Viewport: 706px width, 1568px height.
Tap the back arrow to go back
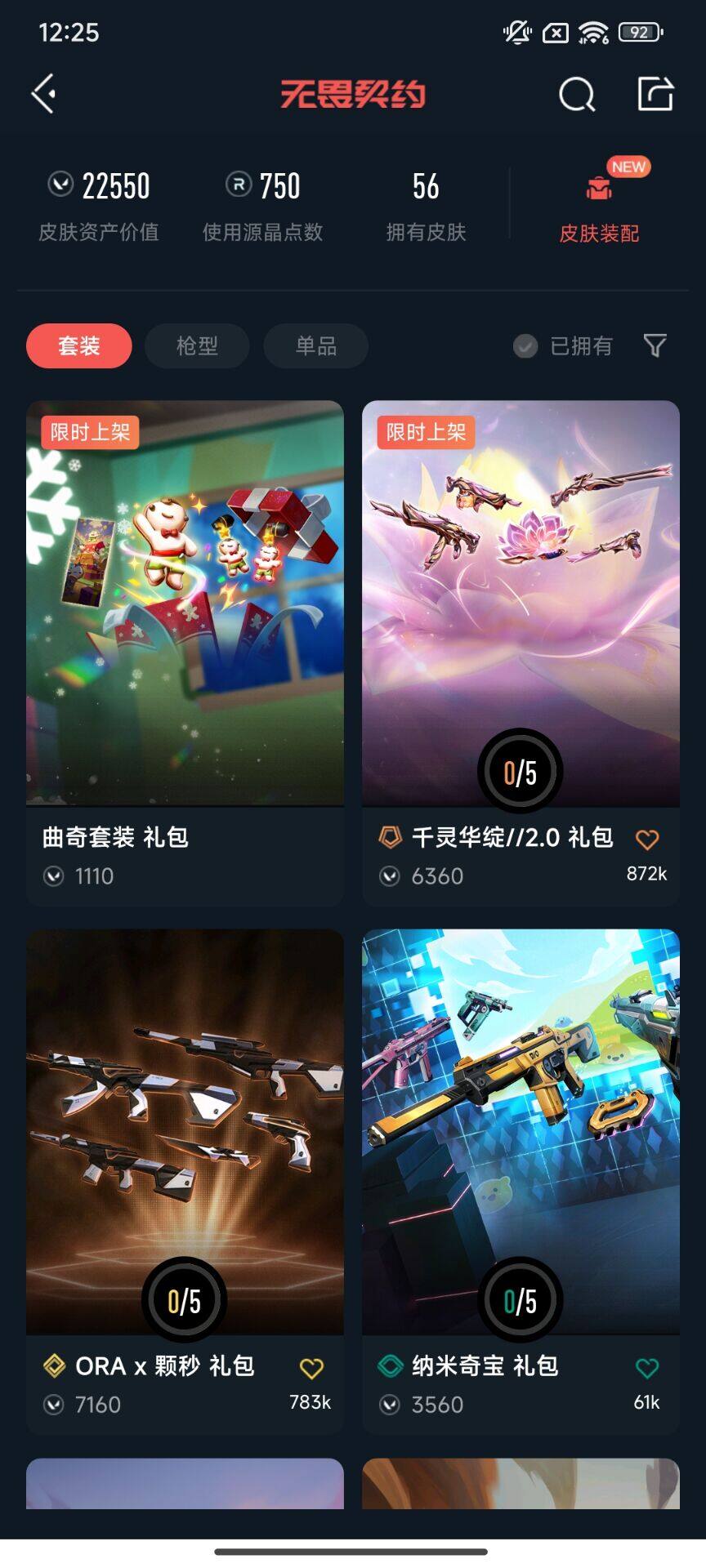[x=43, y=93]
